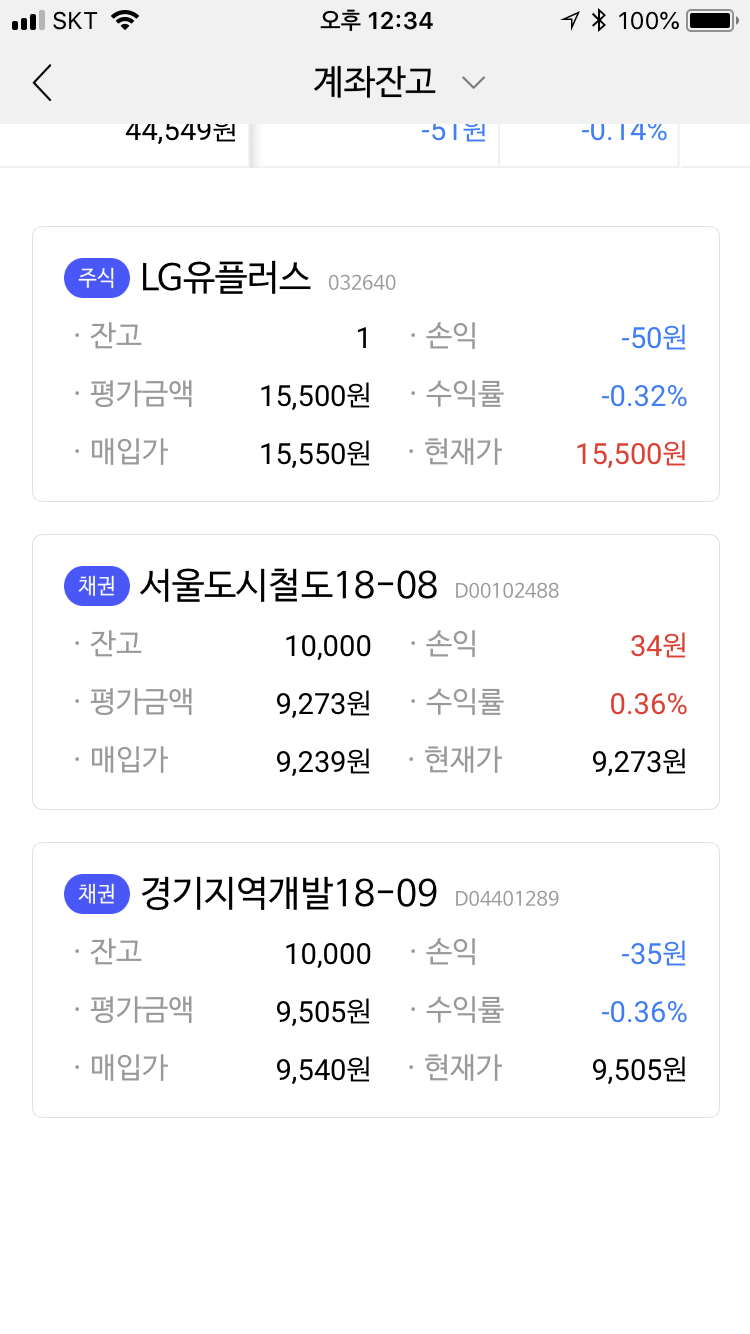Open the 경기지역개발18-09 bond card

(375, 980)
